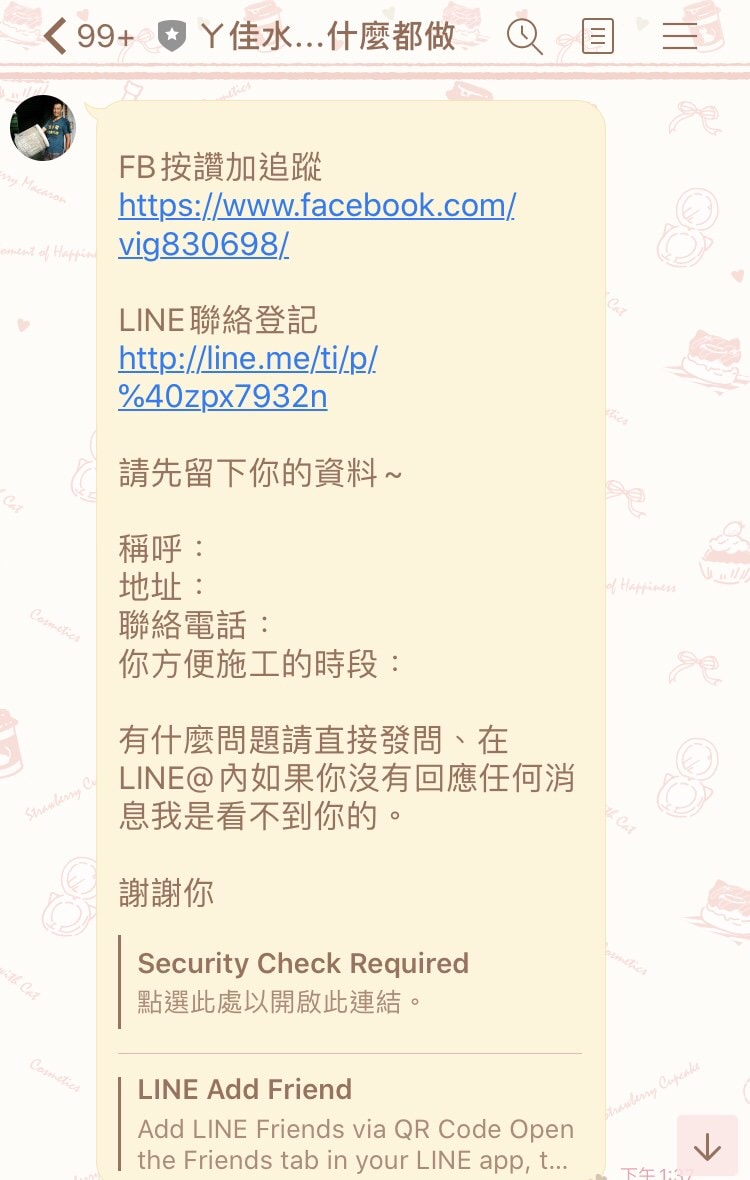The height and width of the screenshot is (1180, 750).
Task: Search within this chat
Action: coord(524,37)
